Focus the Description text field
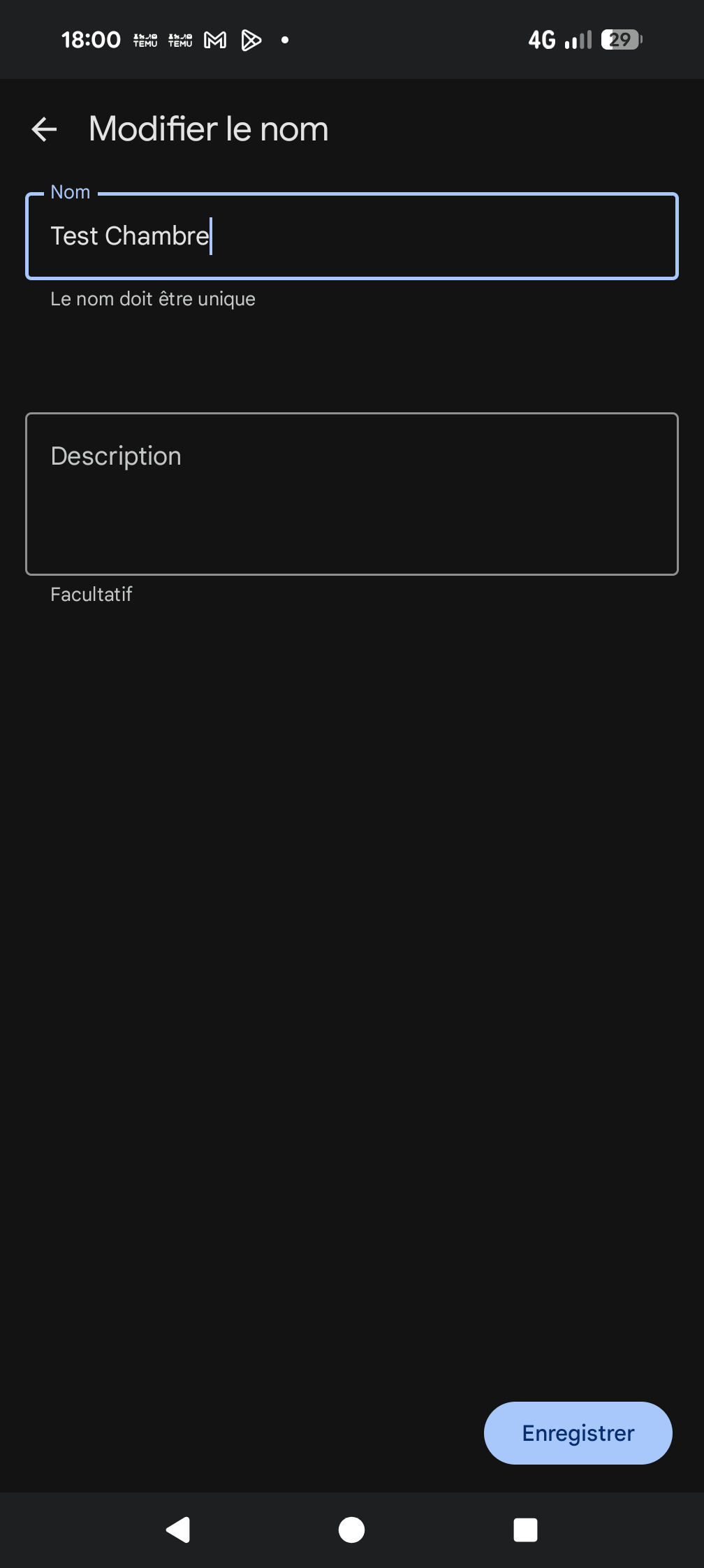The height and width of the screenshot is (1568, 704). pyautogui.click(x=351, y=493)
